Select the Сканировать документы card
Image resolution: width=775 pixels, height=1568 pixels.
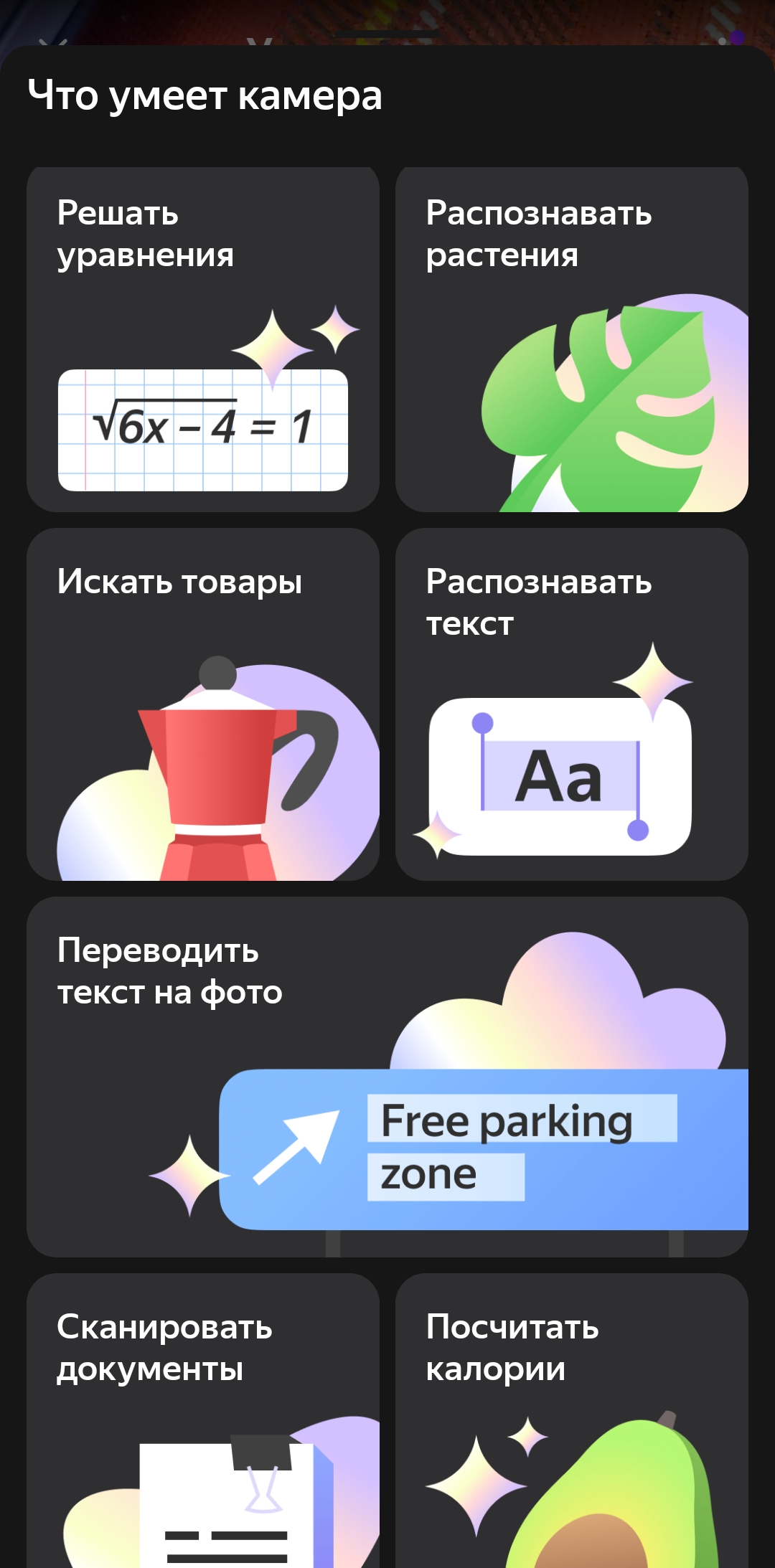203,1420
